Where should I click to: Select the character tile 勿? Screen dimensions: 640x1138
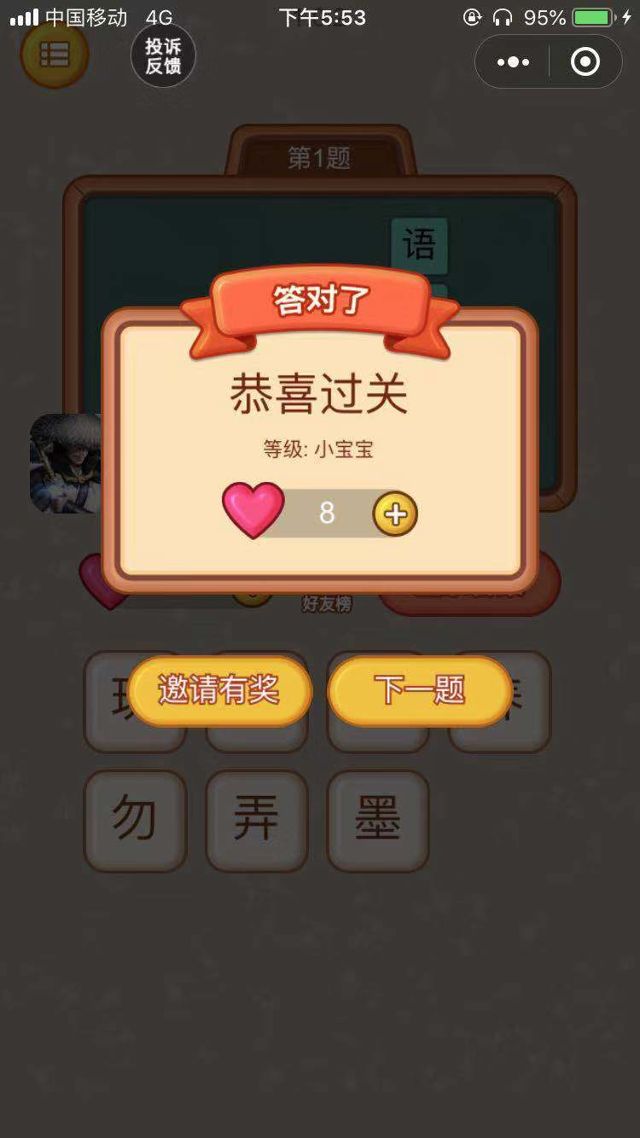135,821
